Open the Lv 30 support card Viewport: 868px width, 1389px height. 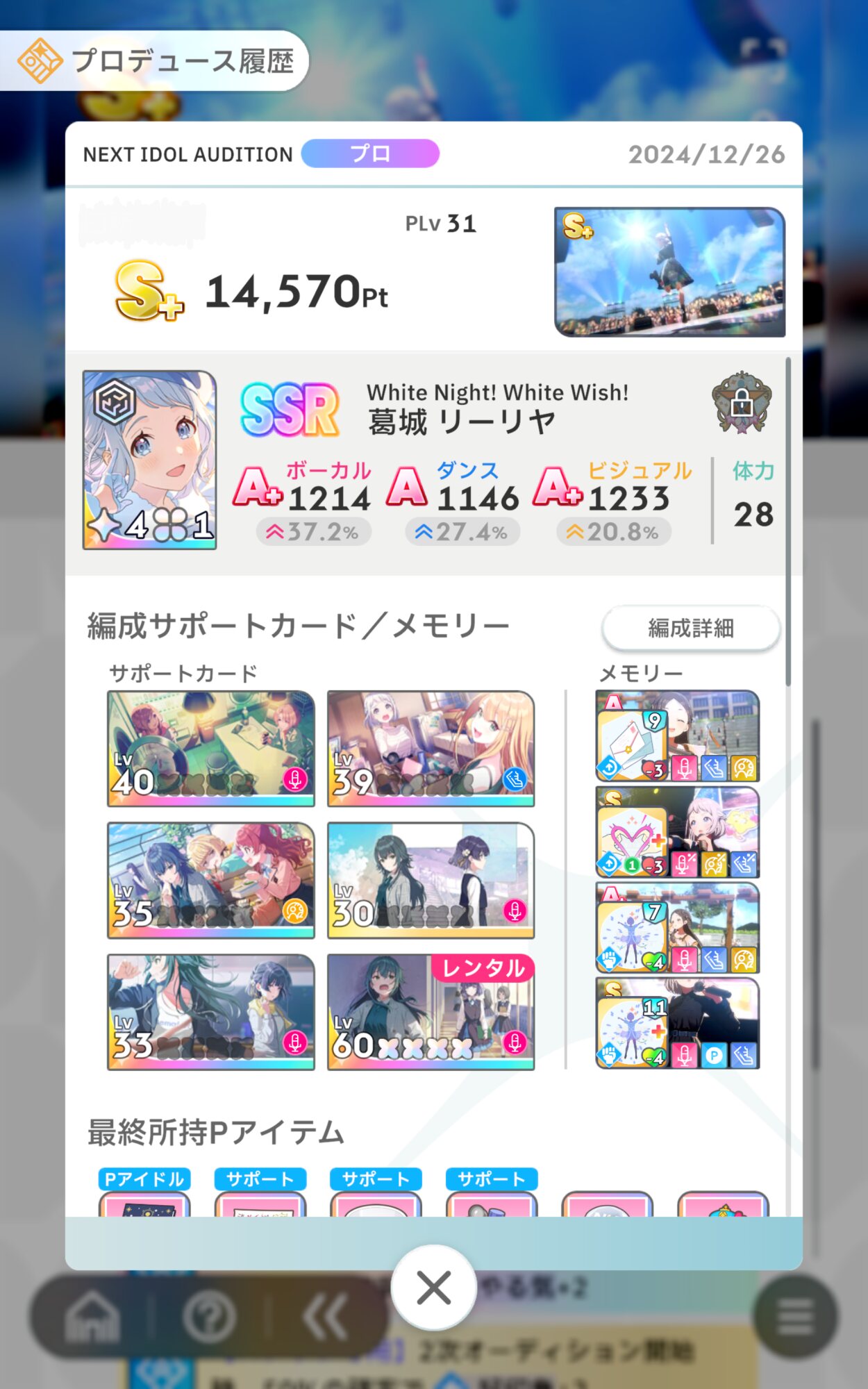[431, 880]
